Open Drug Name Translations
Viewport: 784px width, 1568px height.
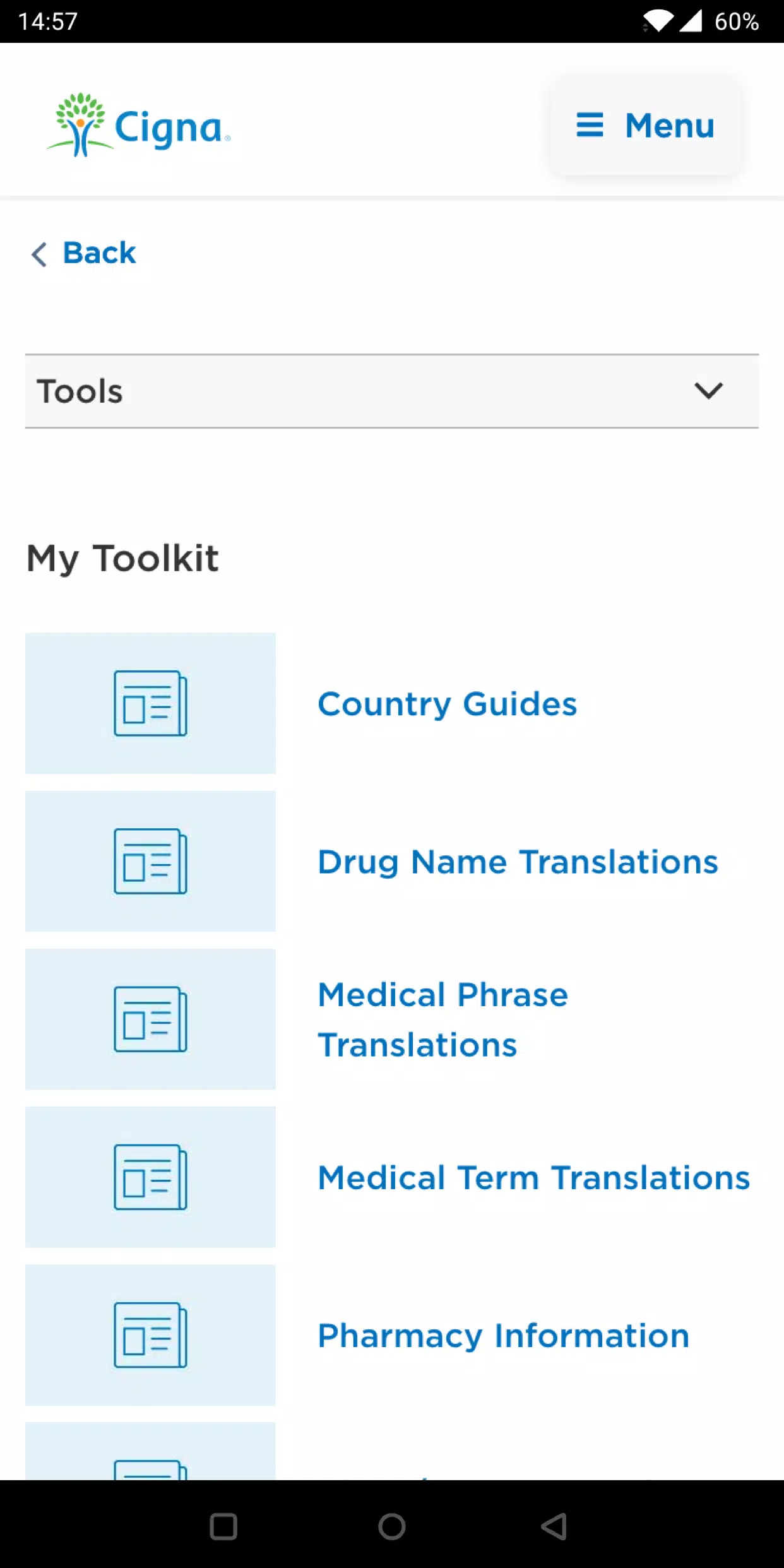tap(518, 862)
